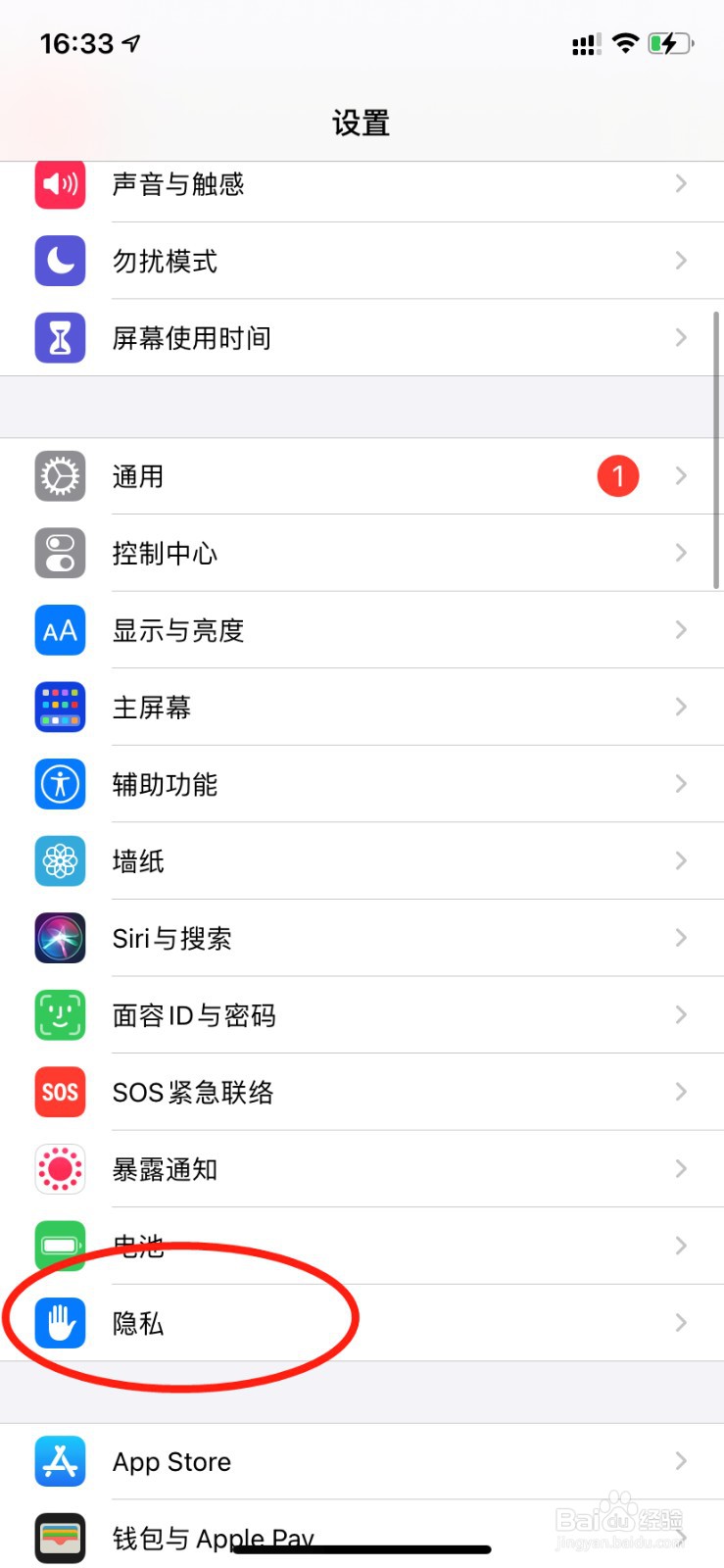Open the 墙纸 settings entry
Screen dimensions: 724x1568
pyautogui.click(x=138, y=861)
